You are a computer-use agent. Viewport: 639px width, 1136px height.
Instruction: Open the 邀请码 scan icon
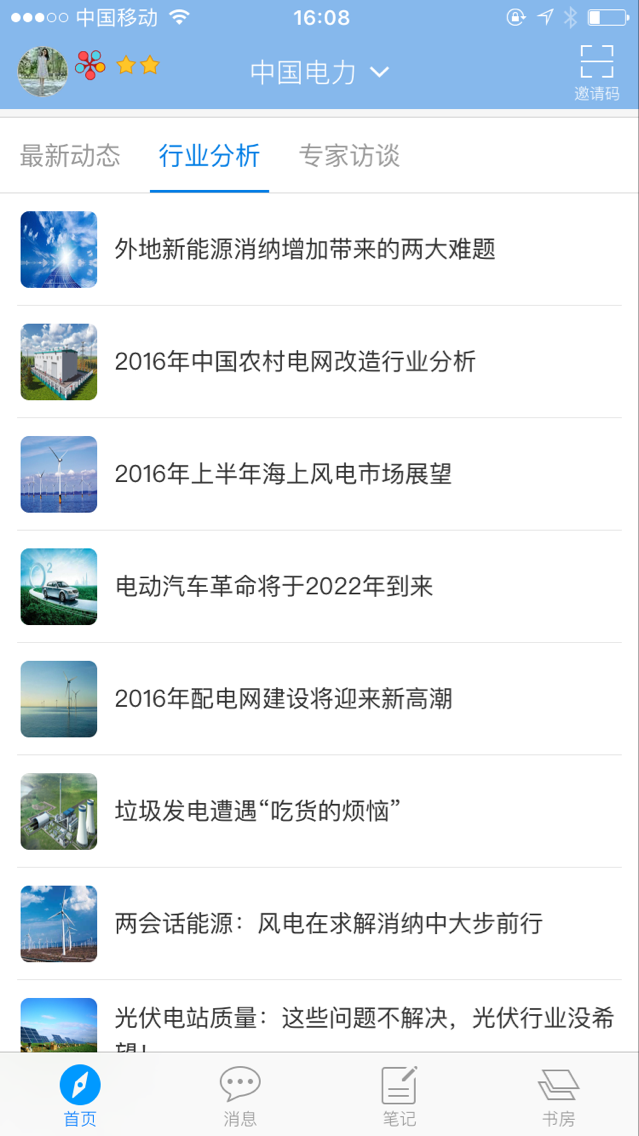(596, 72)
